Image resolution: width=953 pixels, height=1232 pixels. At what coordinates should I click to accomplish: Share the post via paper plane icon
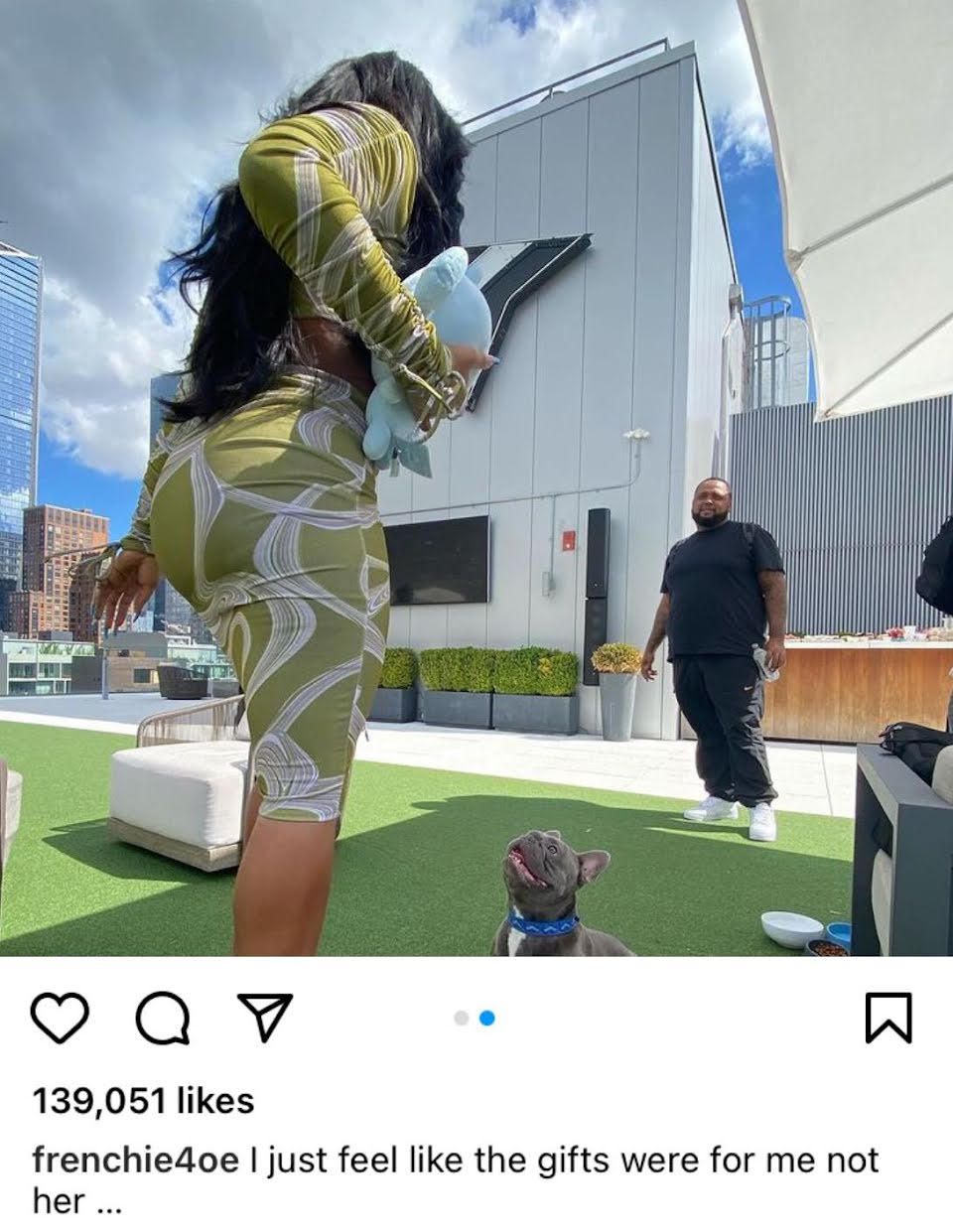coord(263,1017)
